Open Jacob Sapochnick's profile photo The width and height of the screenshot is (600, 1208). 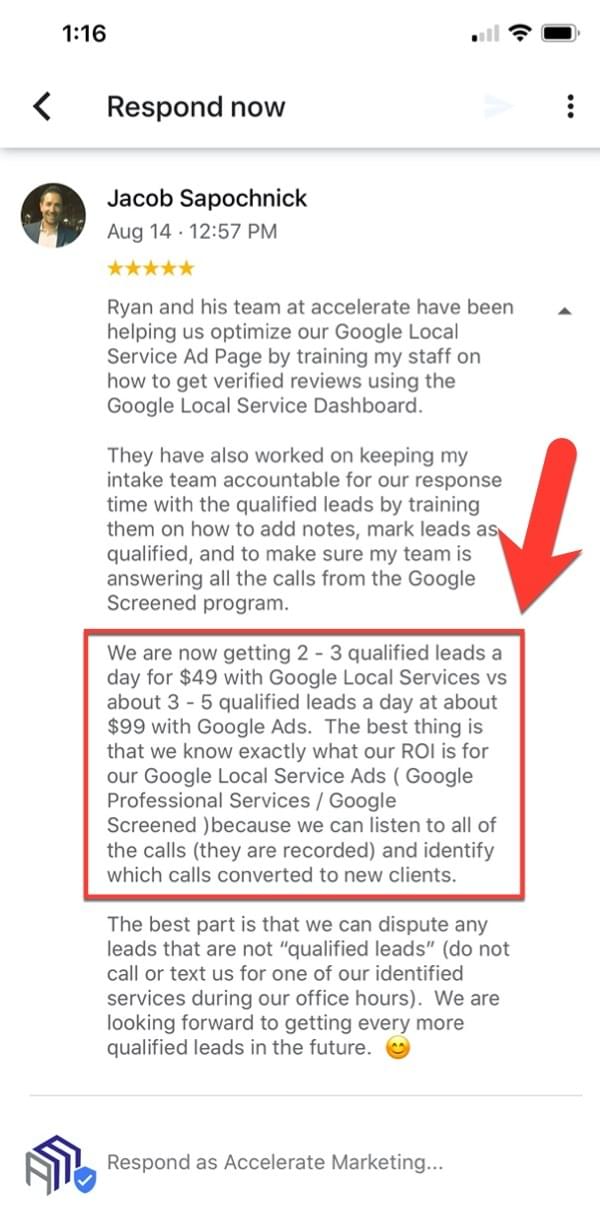(x=53, y=215)
